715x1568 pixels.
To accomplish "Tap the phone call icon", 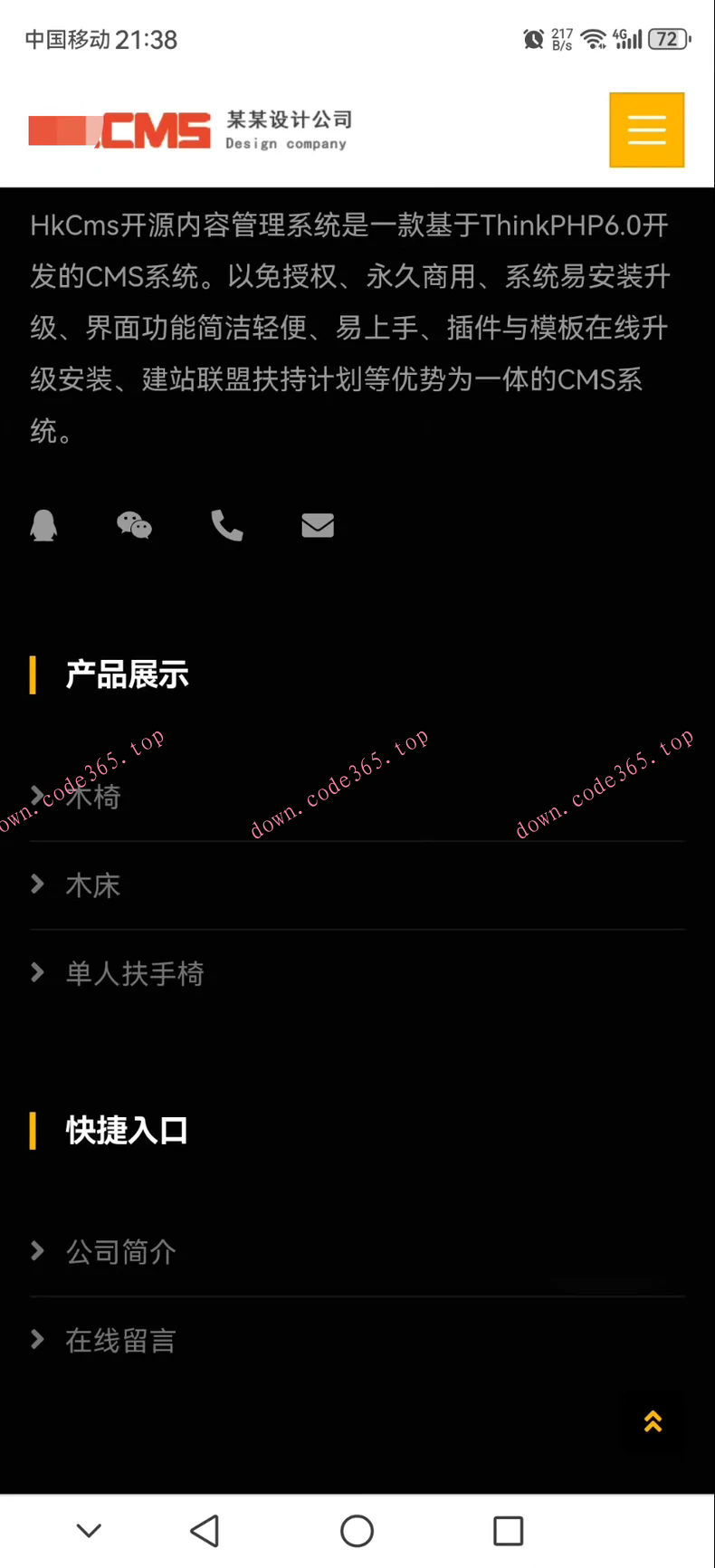I will (x=225, y=525).
